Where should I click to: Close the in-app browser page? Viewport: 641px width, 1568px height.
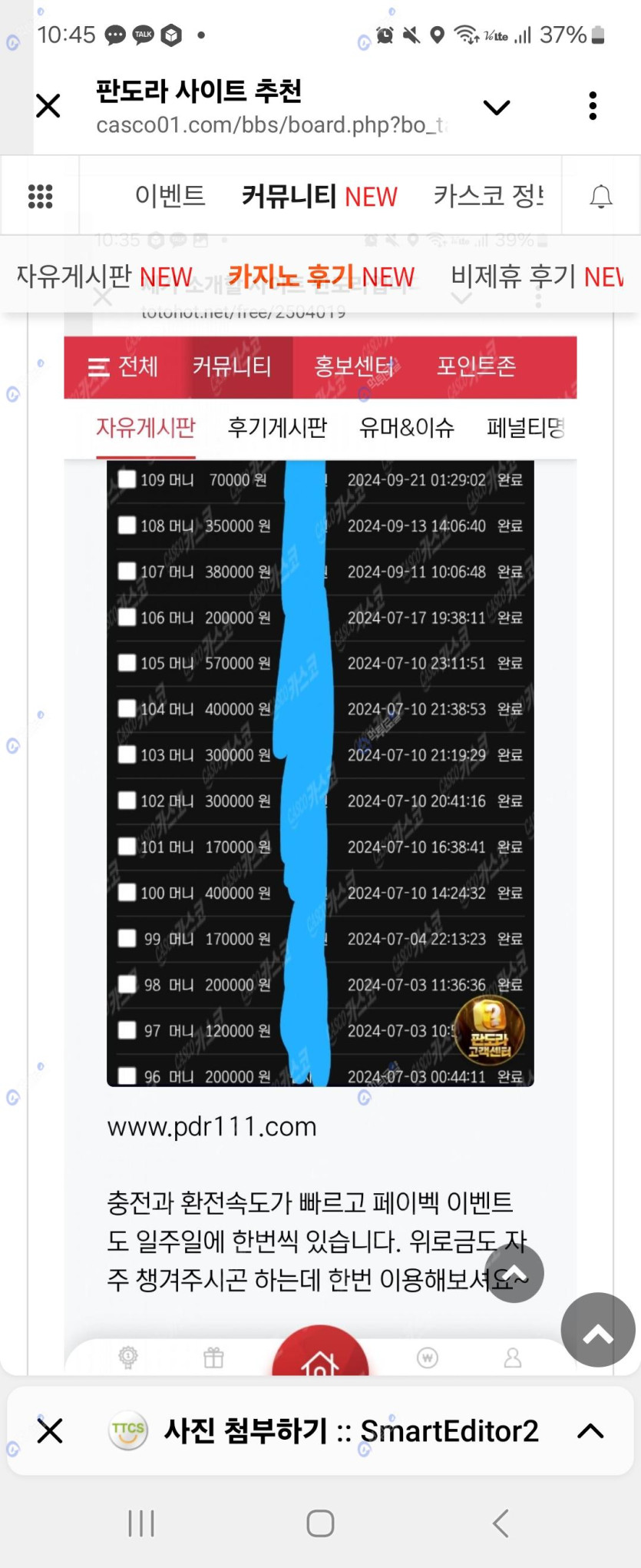(48, 105)
